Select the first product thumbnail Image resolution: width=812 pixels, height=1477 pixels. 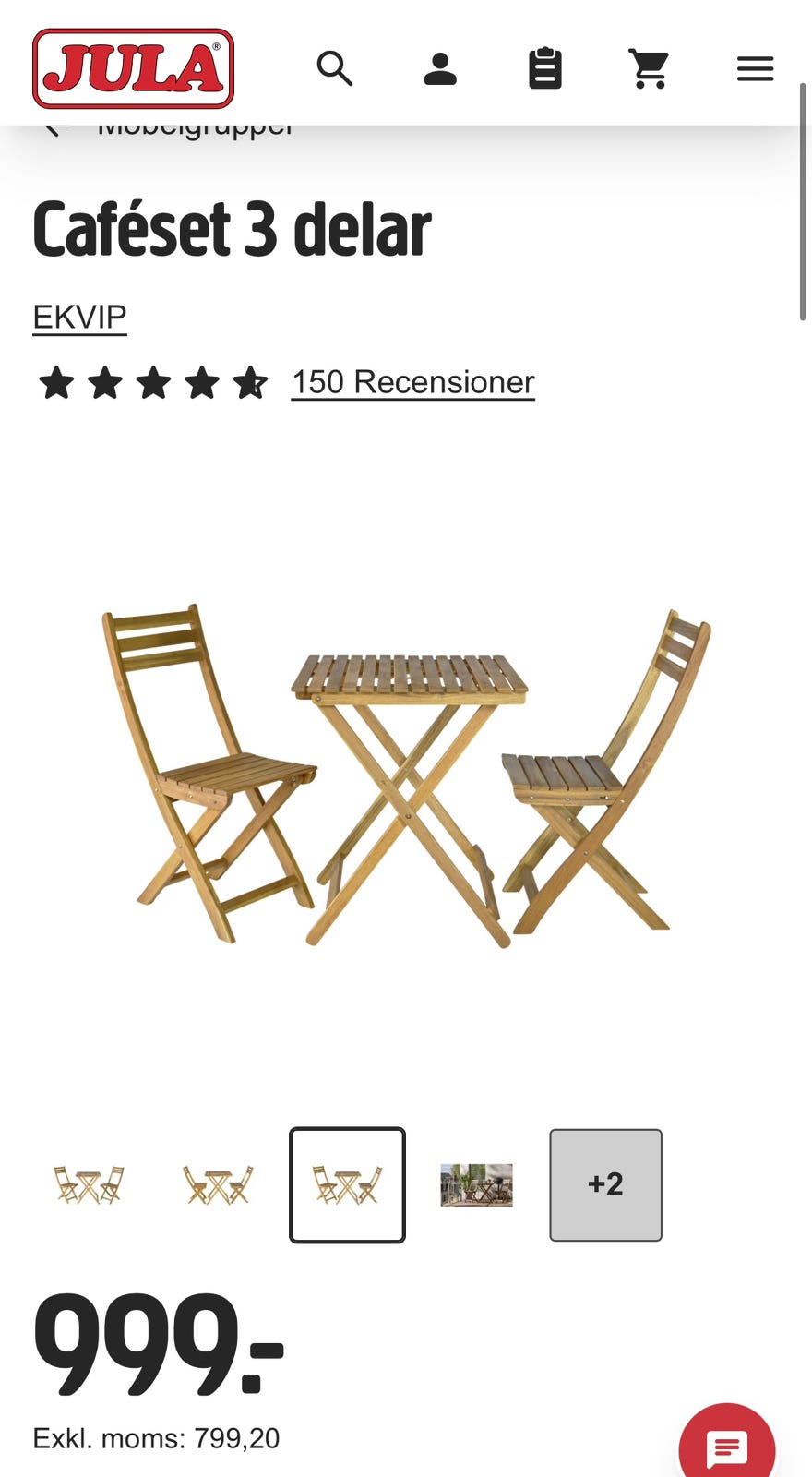(89, 1184)
